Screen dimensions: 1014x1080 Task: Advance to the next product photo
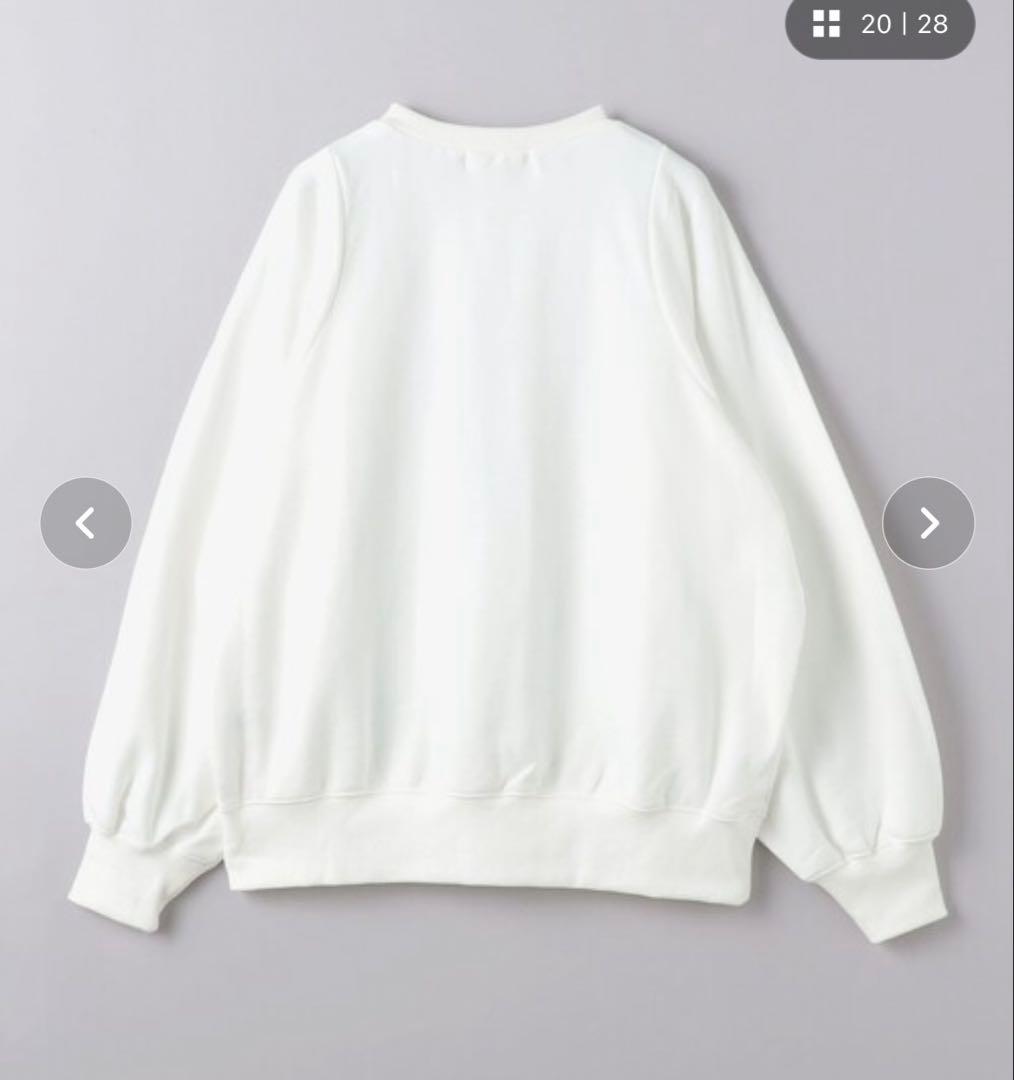928,523
